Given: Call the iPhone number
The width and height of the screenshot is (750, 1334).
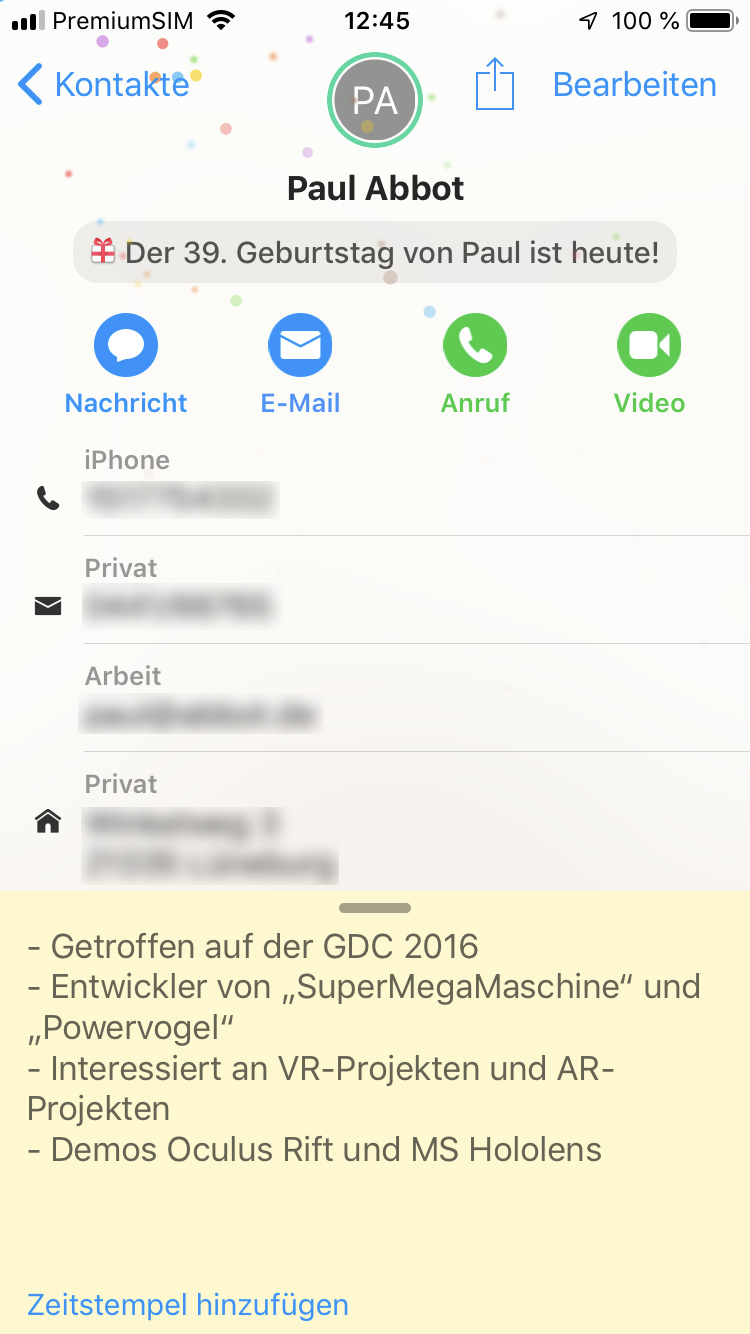Looking at the screenshot, I should tap(180, 497).
